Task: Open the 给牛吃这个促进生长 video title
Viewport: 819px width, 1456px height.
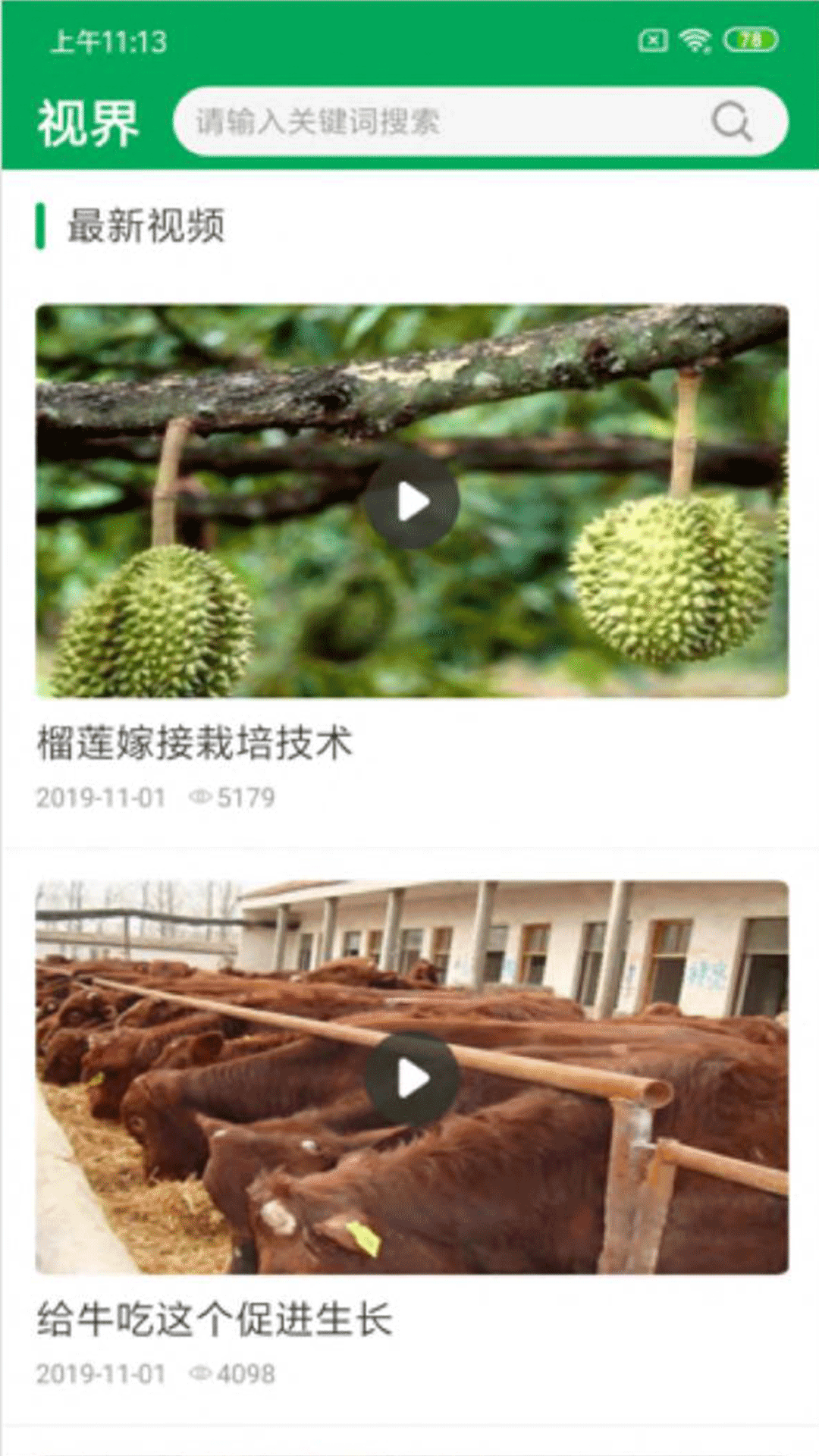Action: point(215,1319)
